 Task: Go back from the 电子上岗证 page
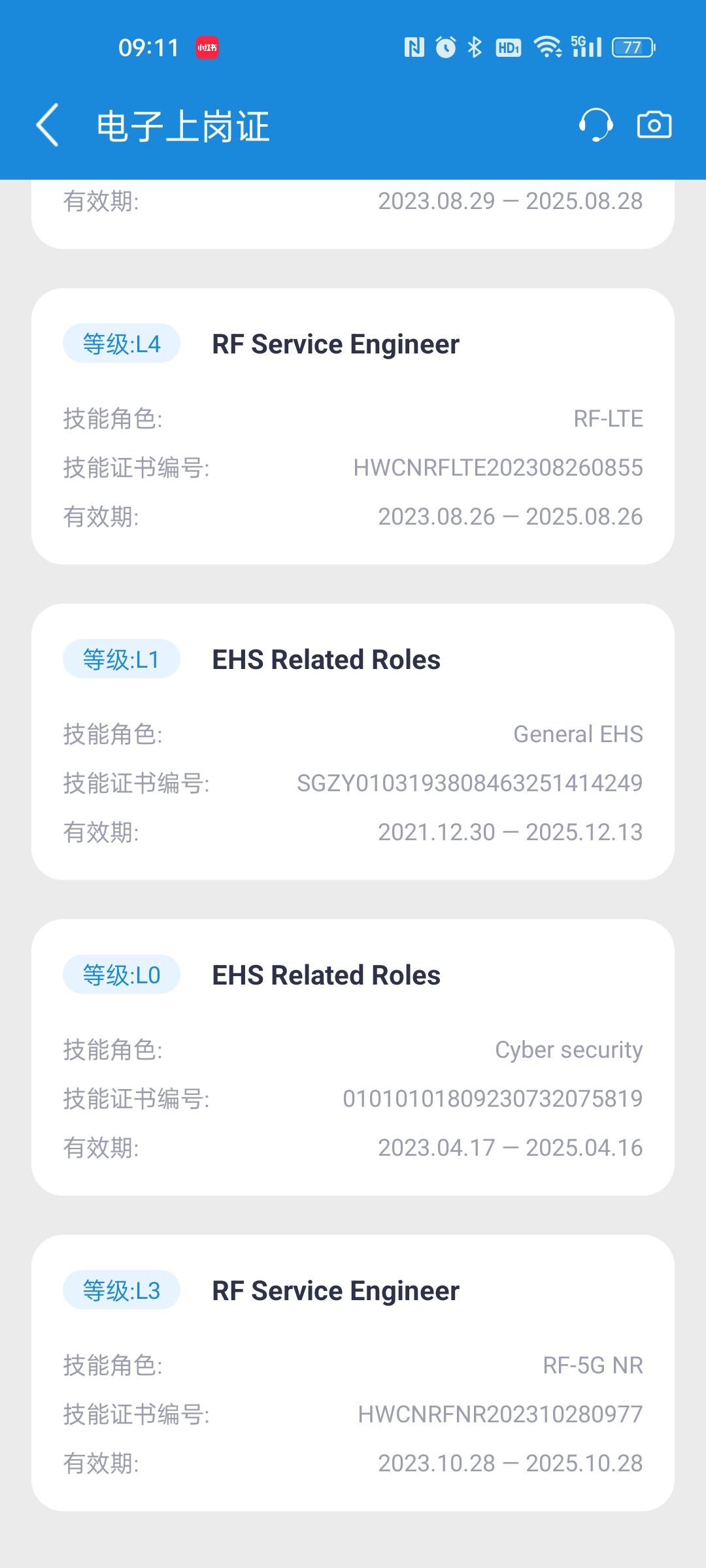point(48,125)
